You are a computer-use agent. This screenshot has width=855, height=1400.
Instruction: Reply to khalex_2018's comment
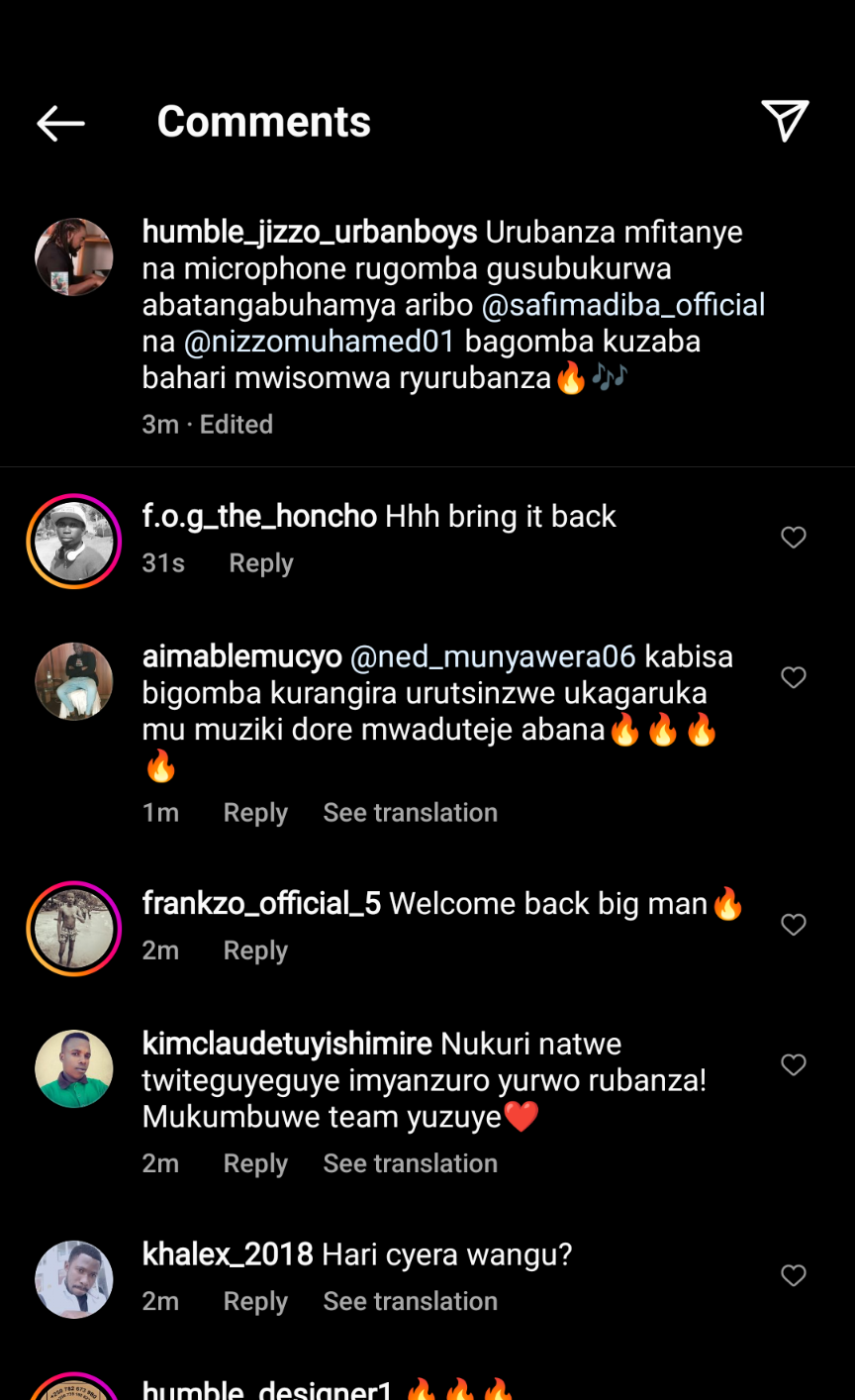click(255, 1301)
